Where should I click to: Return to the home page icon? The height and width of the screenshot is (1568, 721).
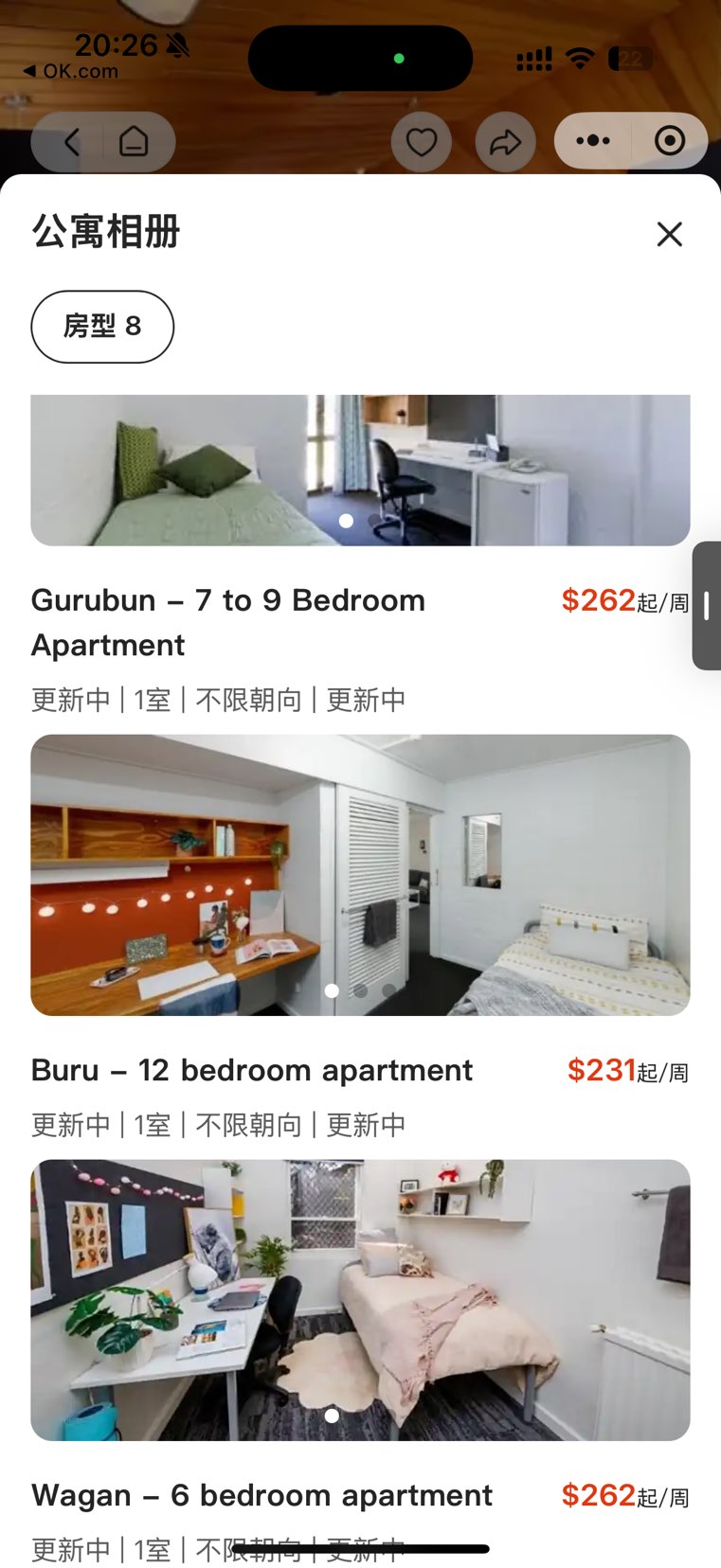134,142
